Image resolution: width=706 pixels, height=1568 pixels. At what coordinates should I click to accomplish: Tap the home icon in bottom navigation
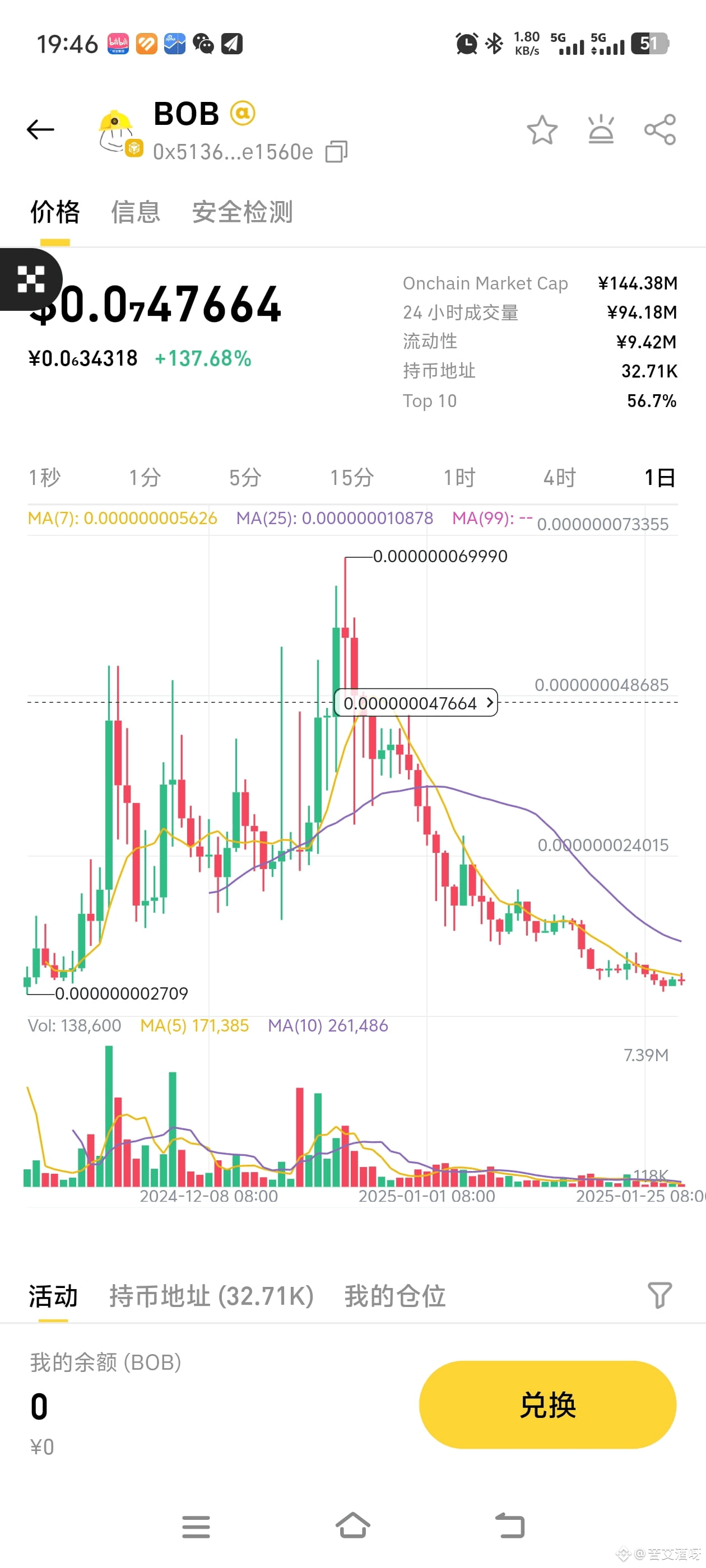[x=352, y=1526]
